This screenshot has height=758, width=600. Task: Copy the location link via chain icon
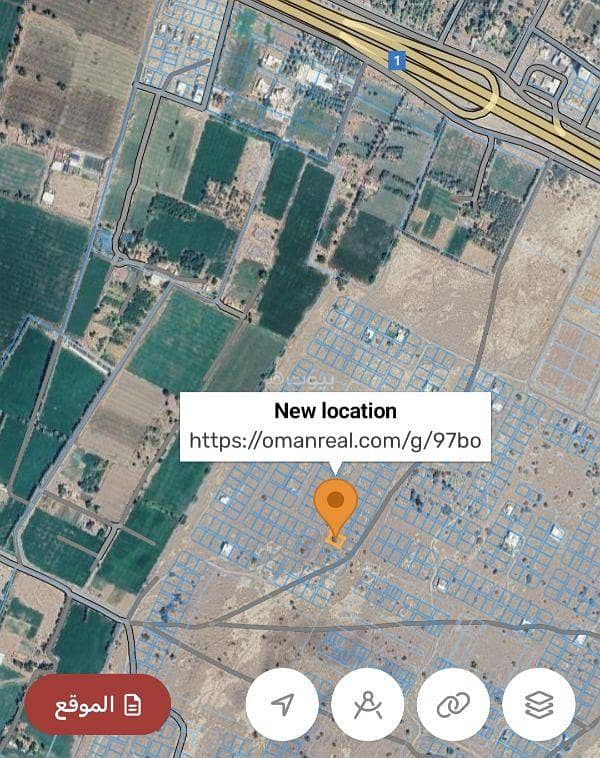pos(453,705)
